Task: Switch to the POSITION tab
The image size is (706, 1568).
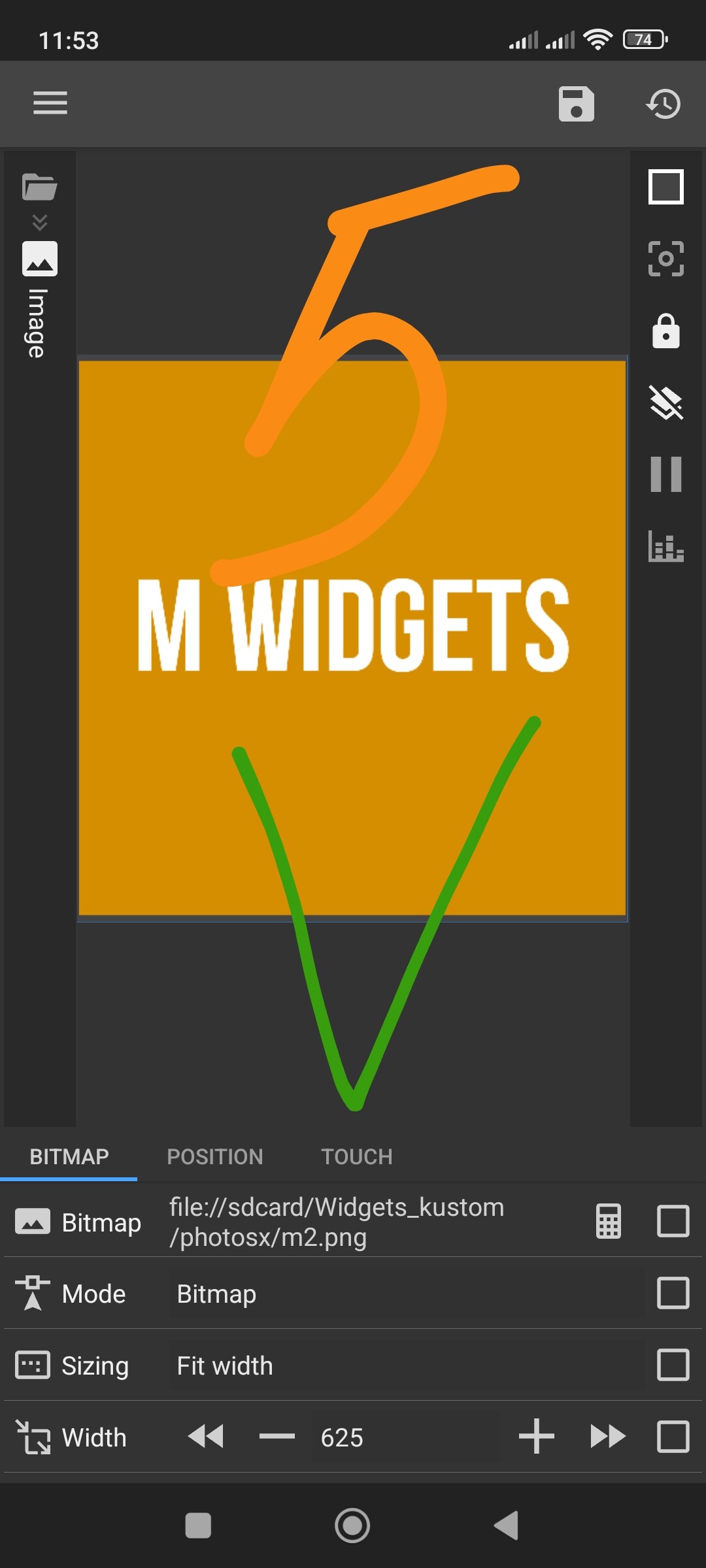Action: pyautogui.click(x=214, y=1156)
